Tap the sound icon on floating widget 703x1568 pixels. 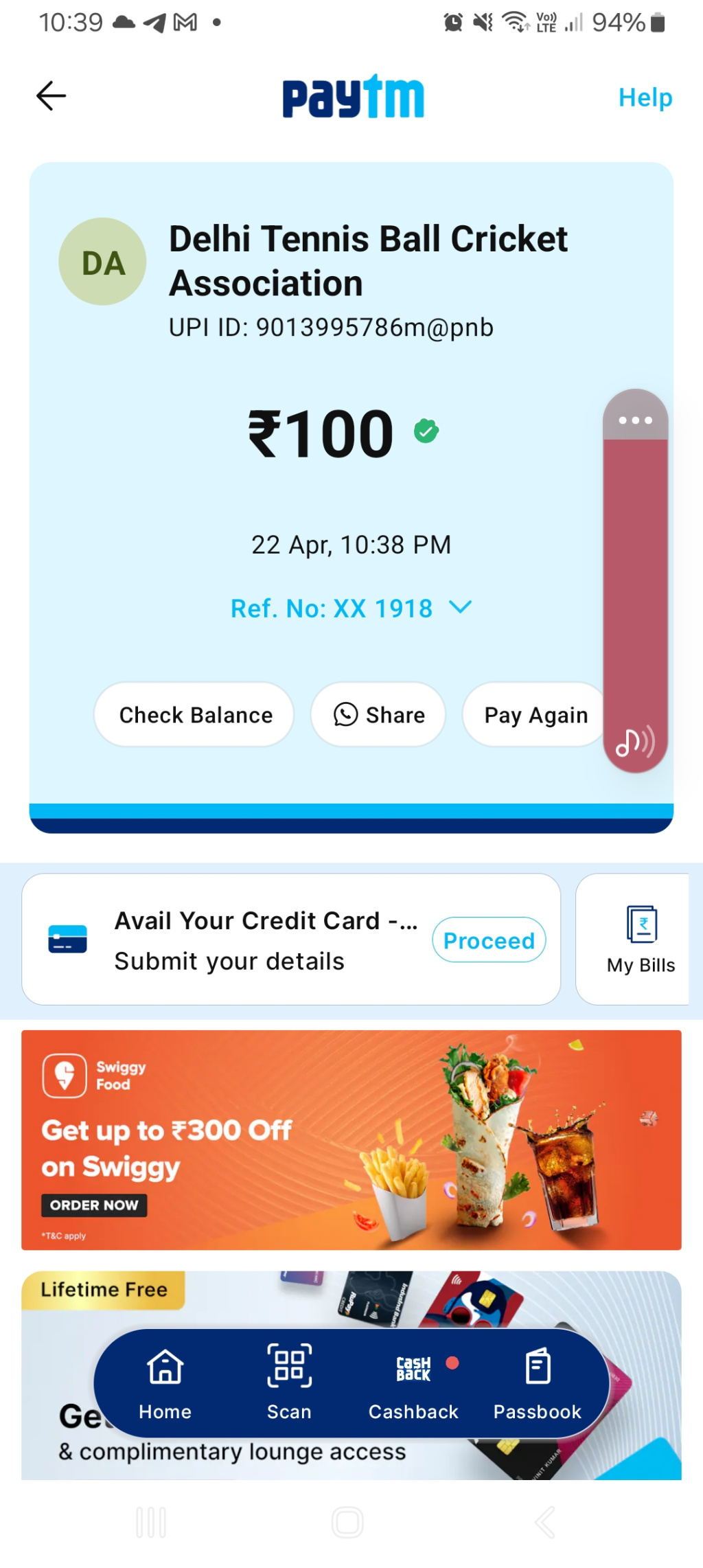coord(634,742)
